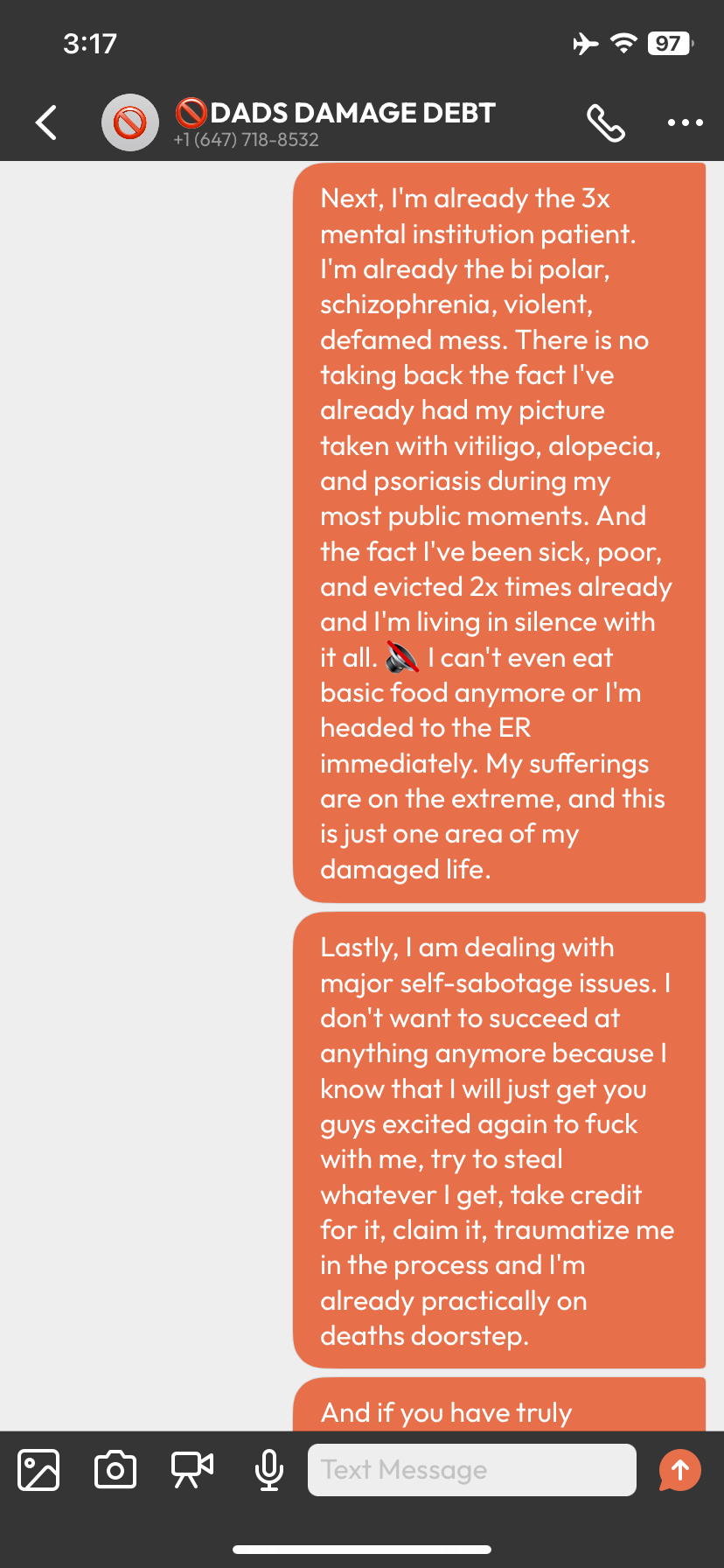The height and width of the screenshot is (1568, 724).
Task: Record a voice message with microphone
Action: (x=269, y=1469)
